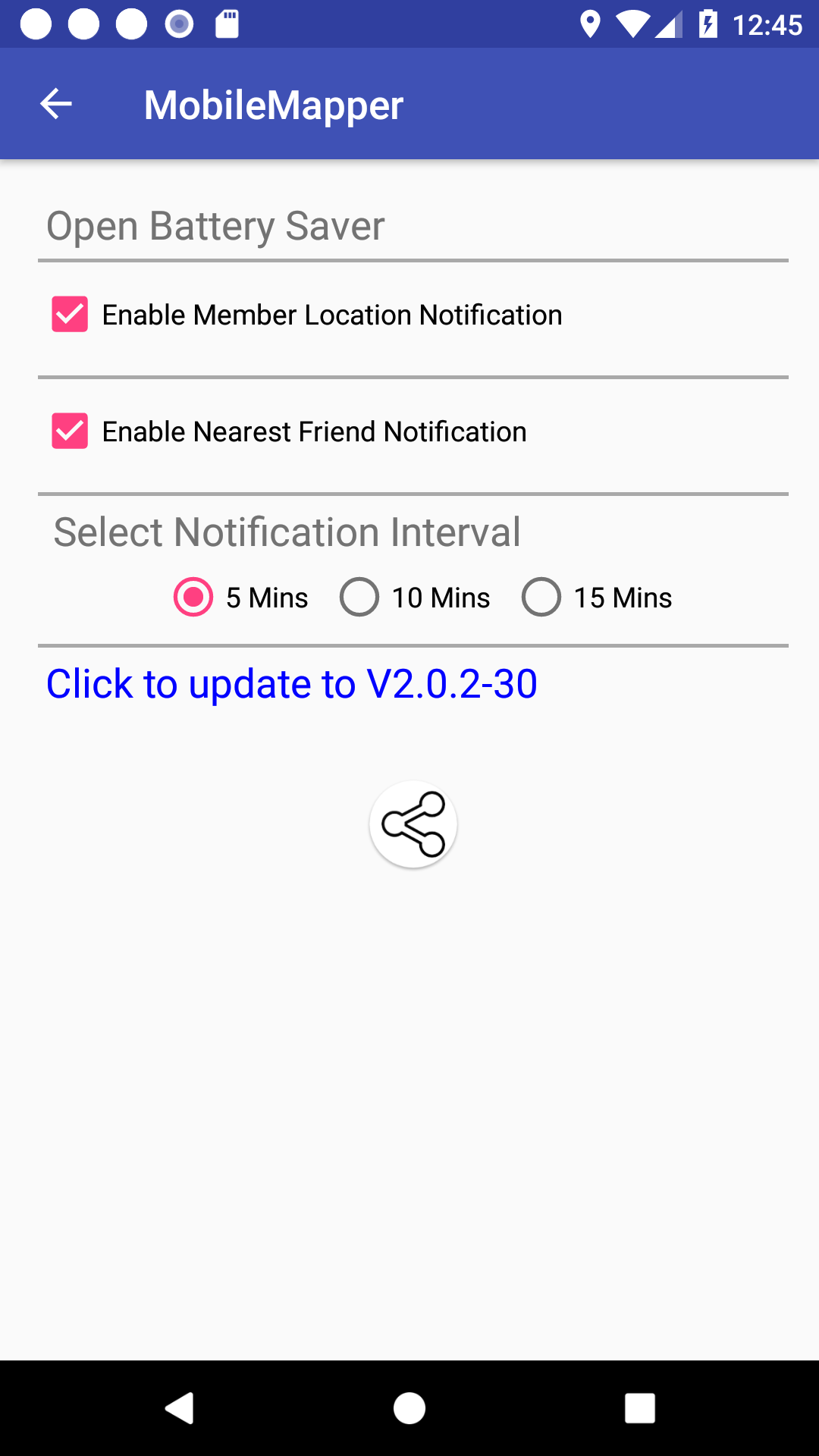Uncheck Enable Member Location Notification
This screenshot has height=1456, width=819.
(x=70, y=315)
